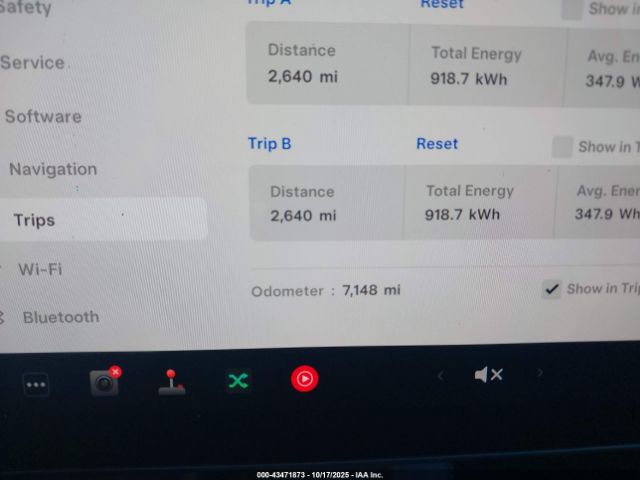Launch the arcade joystick app
The image size is (640, 480).
(x=171, y=382)
